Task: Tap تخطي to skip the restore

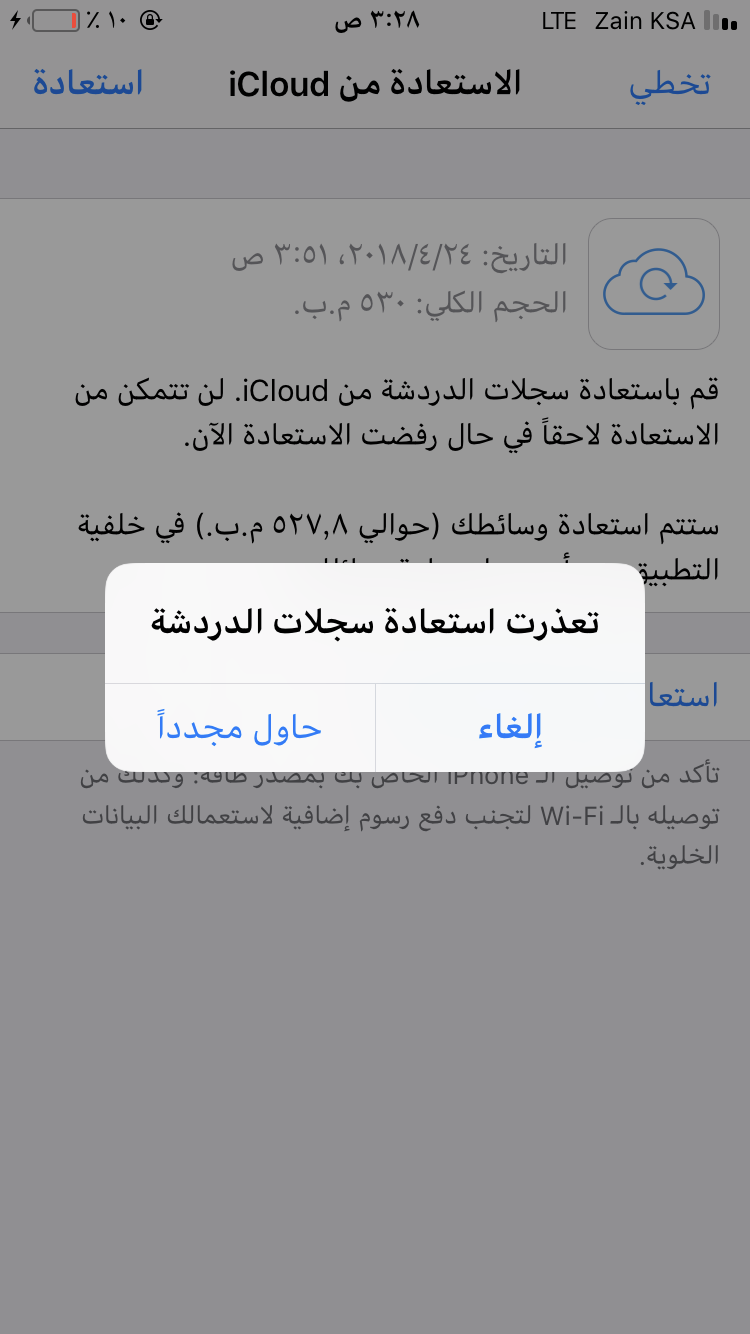Action: coord(669,84)
